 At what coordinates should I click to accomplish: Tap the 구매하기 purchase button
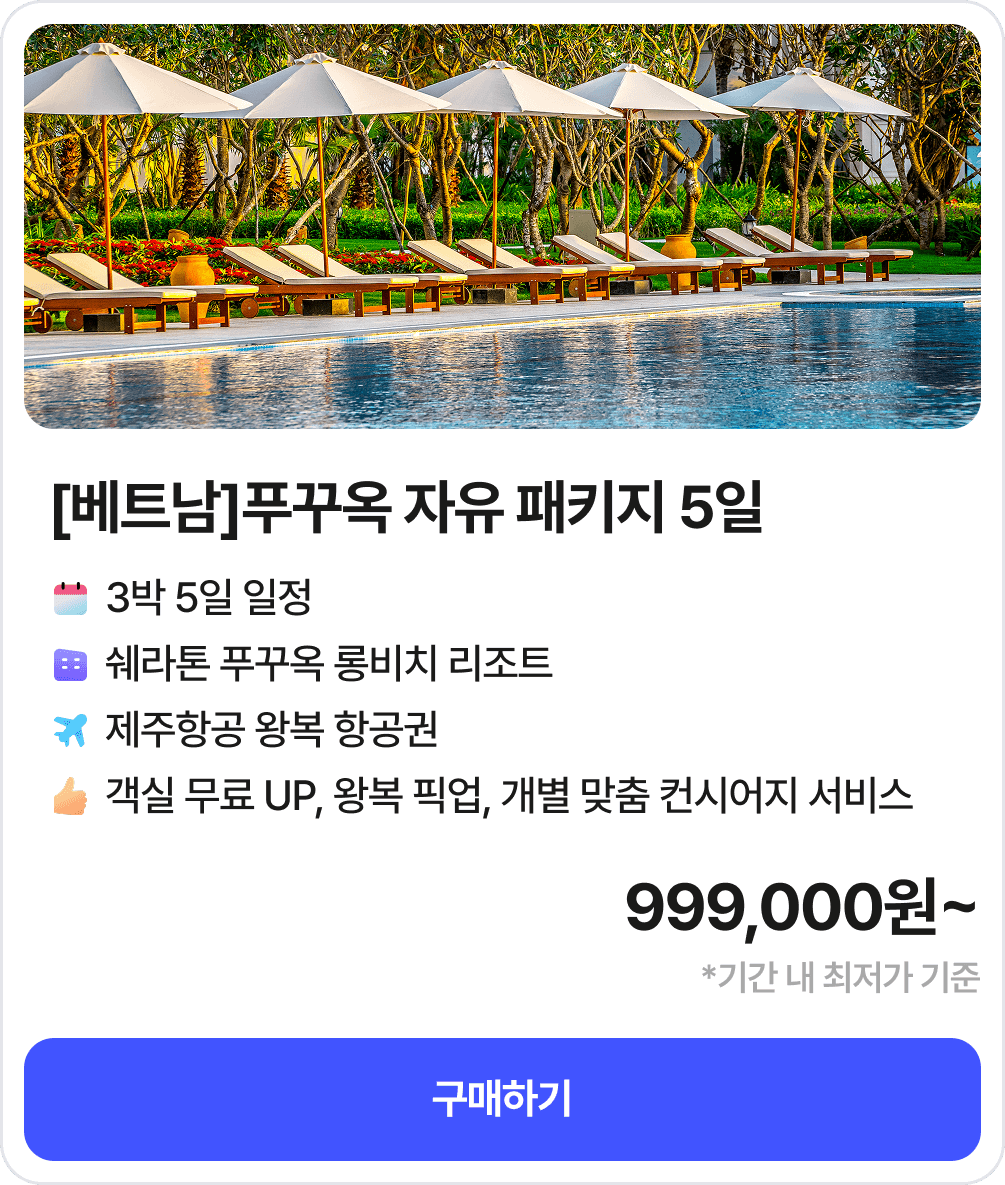point(502,1099)
